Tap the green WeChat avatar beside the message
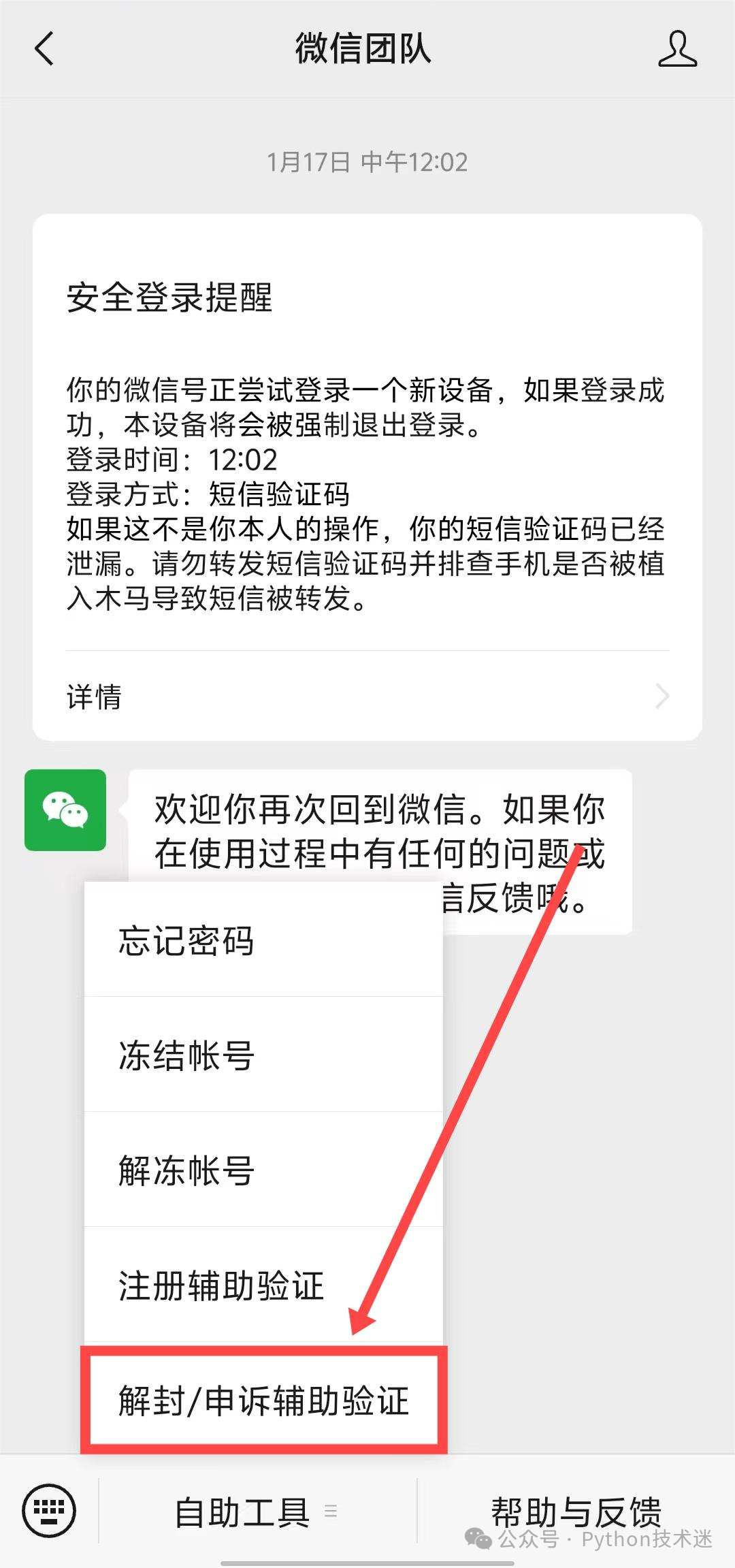Screen dimensions: 735x1568 65,810
